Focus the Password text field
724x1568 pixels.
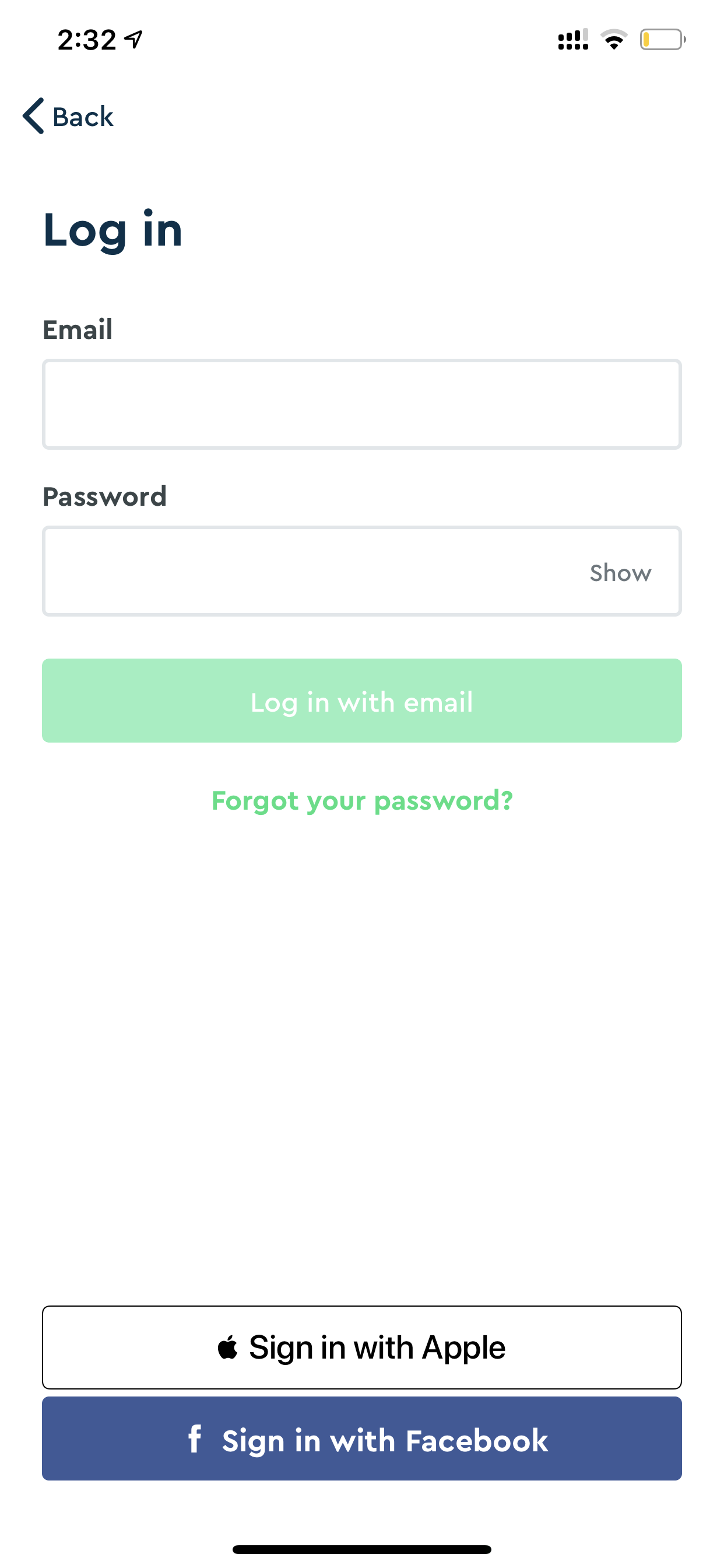[x=310, y=572]
